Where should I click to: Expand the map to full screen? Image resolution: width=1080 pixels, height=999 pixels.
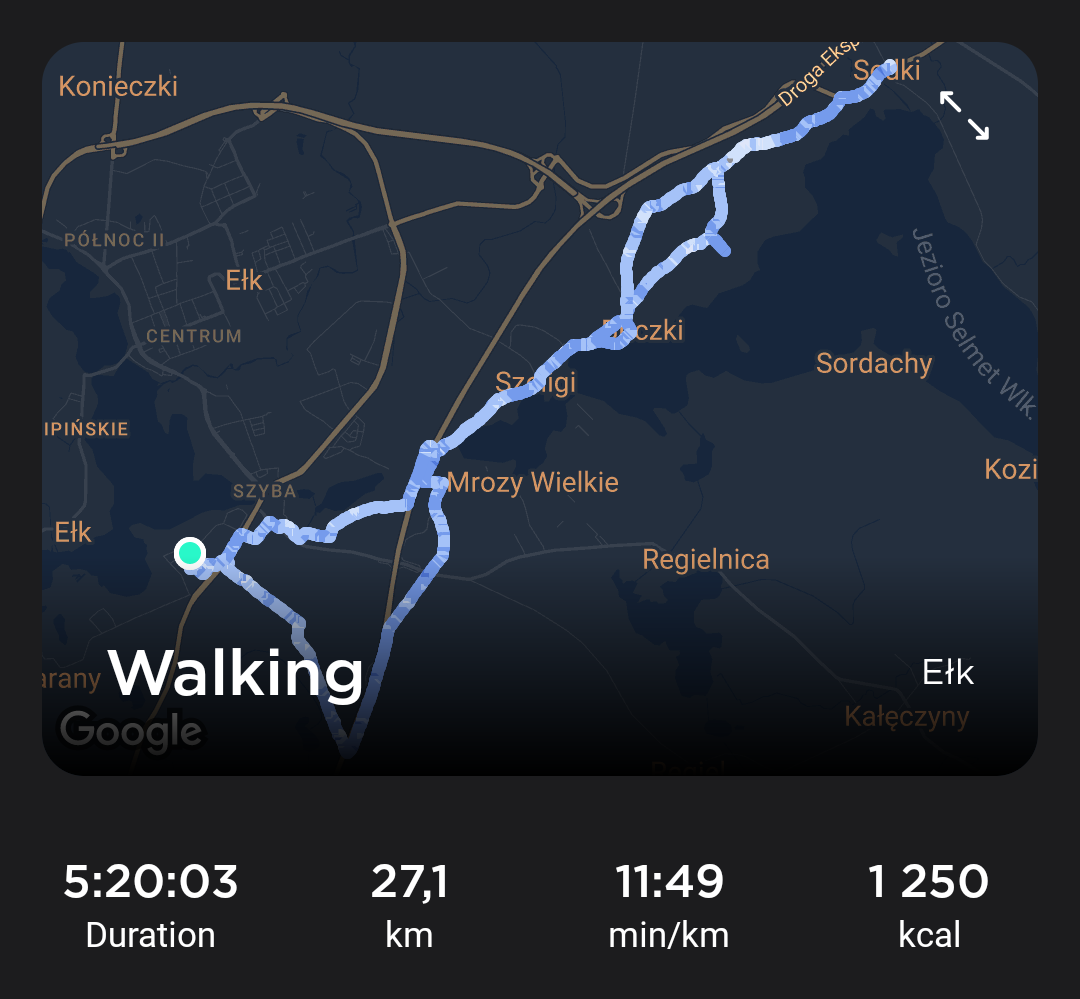point(964,115)
